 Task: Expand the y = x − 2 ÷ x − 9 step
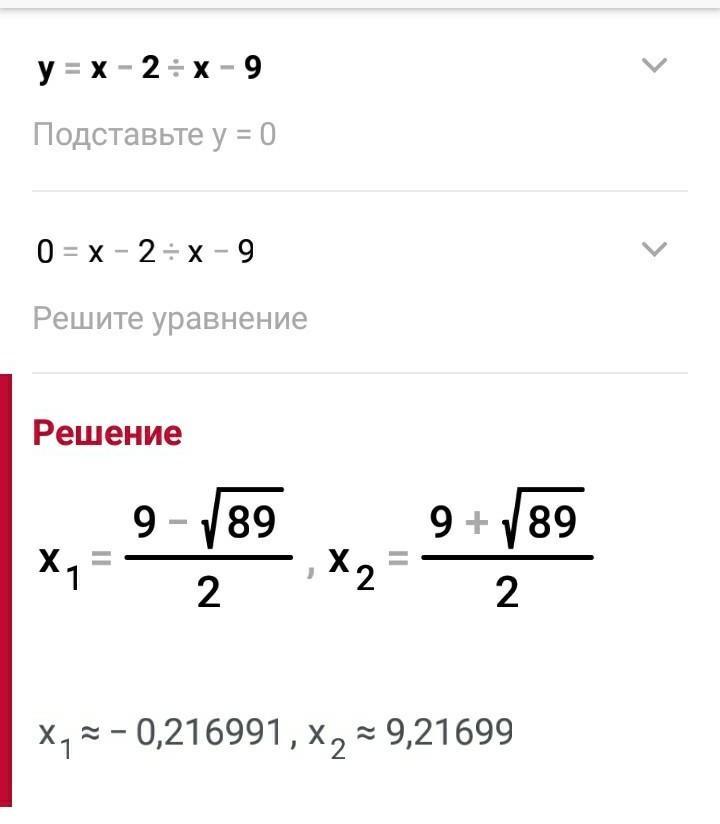tap(654, 66)
